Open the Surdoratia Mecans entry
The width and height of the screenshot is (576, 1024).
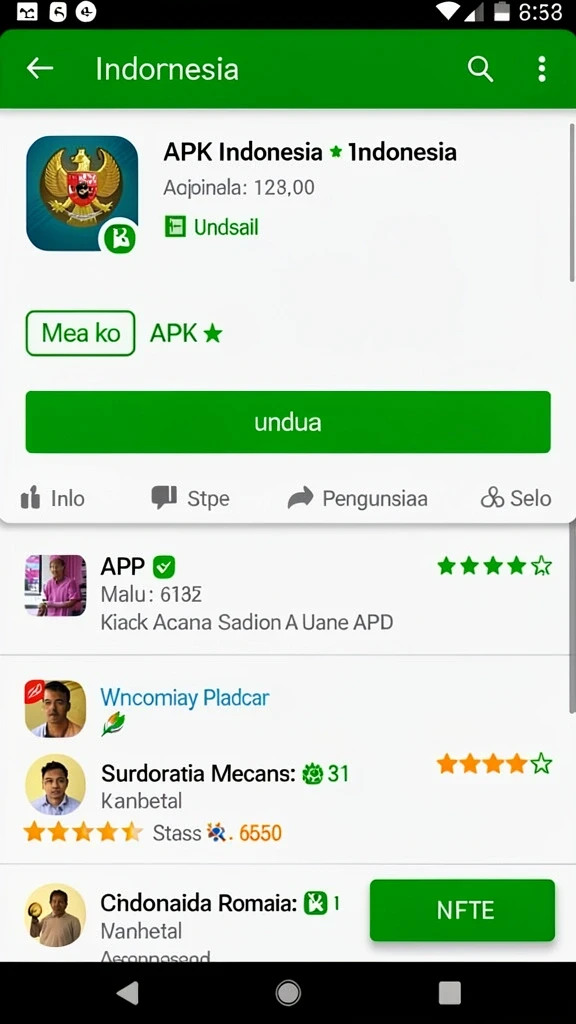point(198,774)
